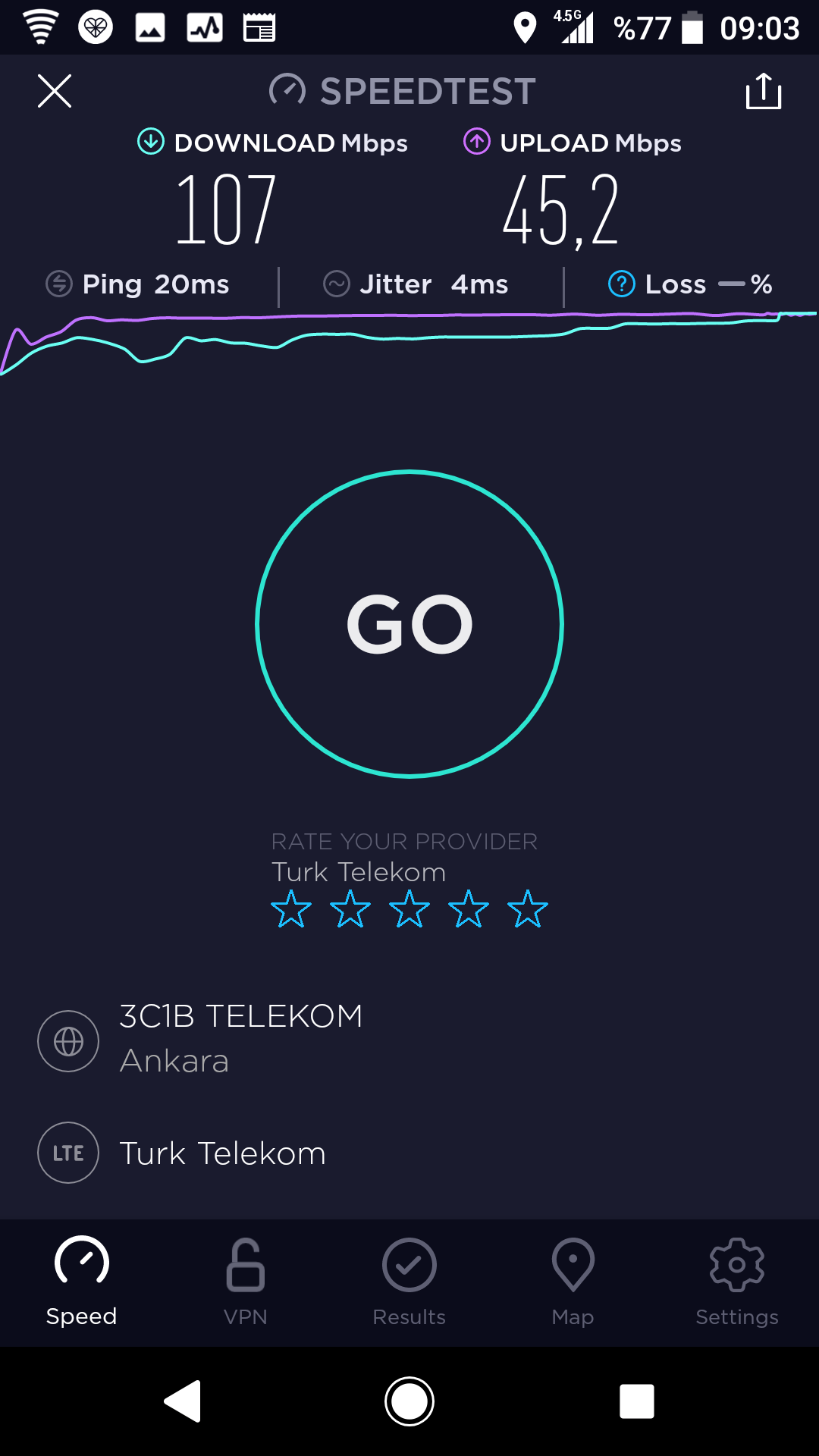
Task: Go to the Results tab
Action: [x=409, y=1282]
